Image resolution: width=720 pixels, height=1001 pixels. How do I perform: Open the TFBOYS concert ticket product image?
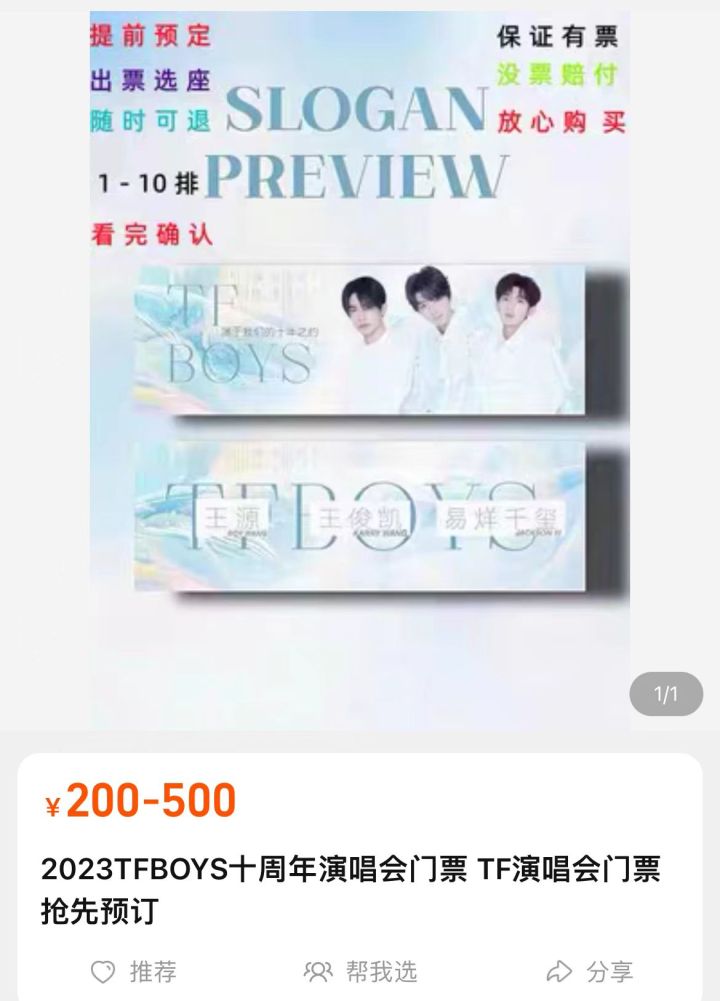360,370
